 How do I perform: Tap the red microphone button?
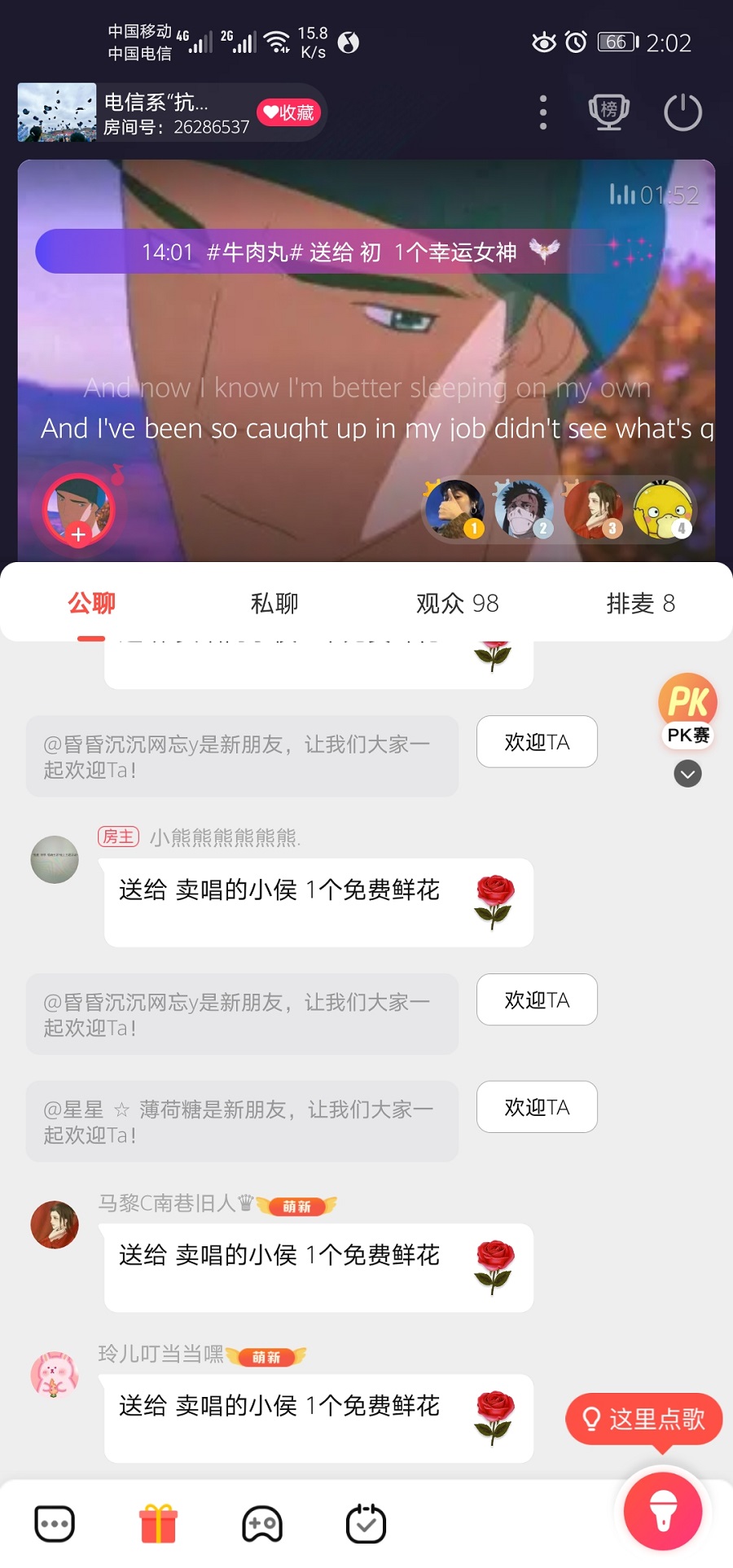pyautogui.click(x=663, y=1512)
